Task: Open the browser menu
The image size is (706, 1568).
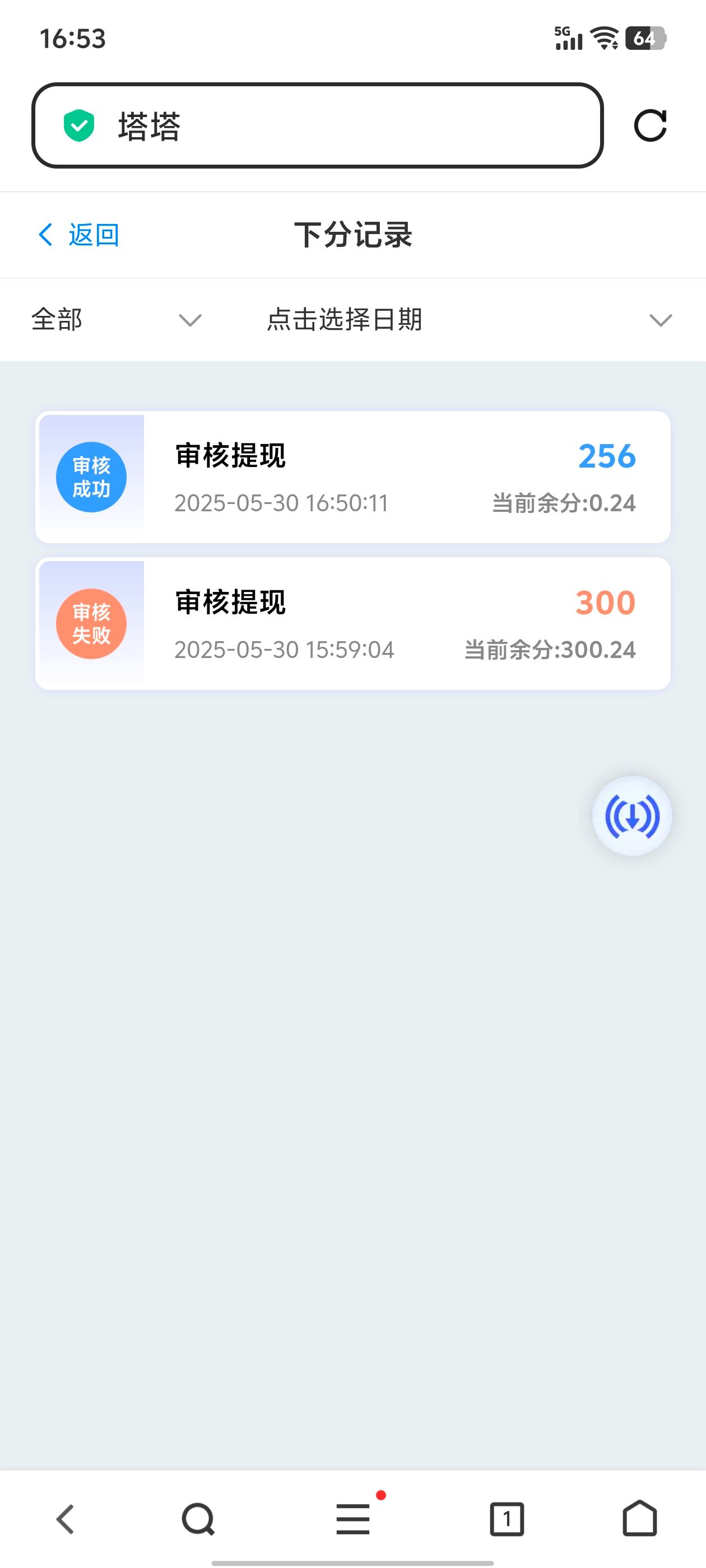Action: point(354,1519)
